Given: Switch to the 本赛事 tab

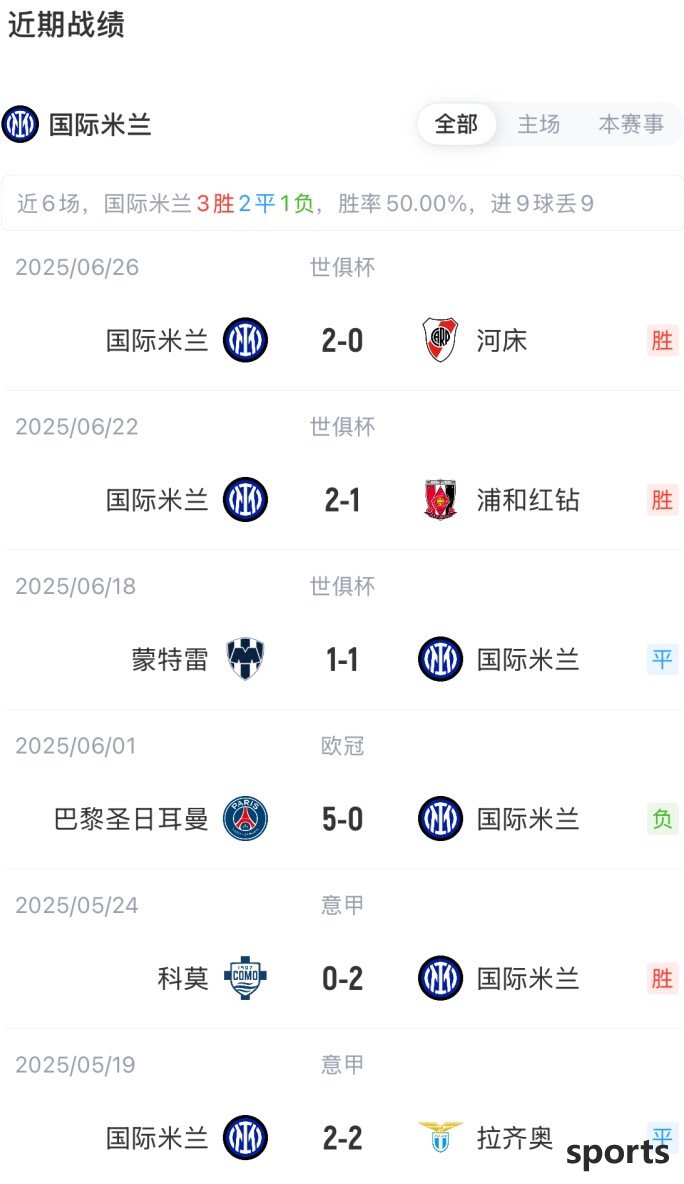Looking at the screenshot, I should [631, 124].
